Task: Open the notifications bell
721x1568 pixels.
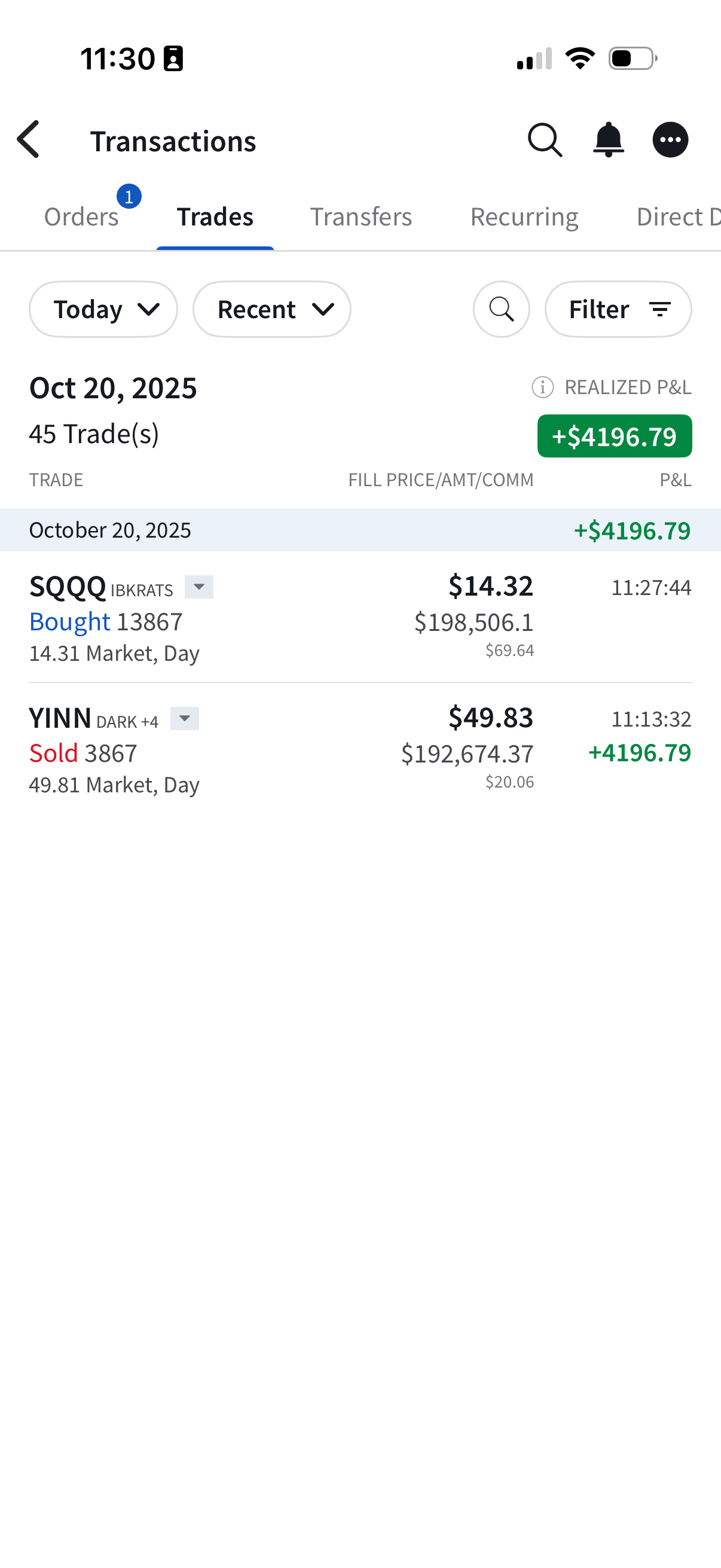Action: click(x=608, y=140)
